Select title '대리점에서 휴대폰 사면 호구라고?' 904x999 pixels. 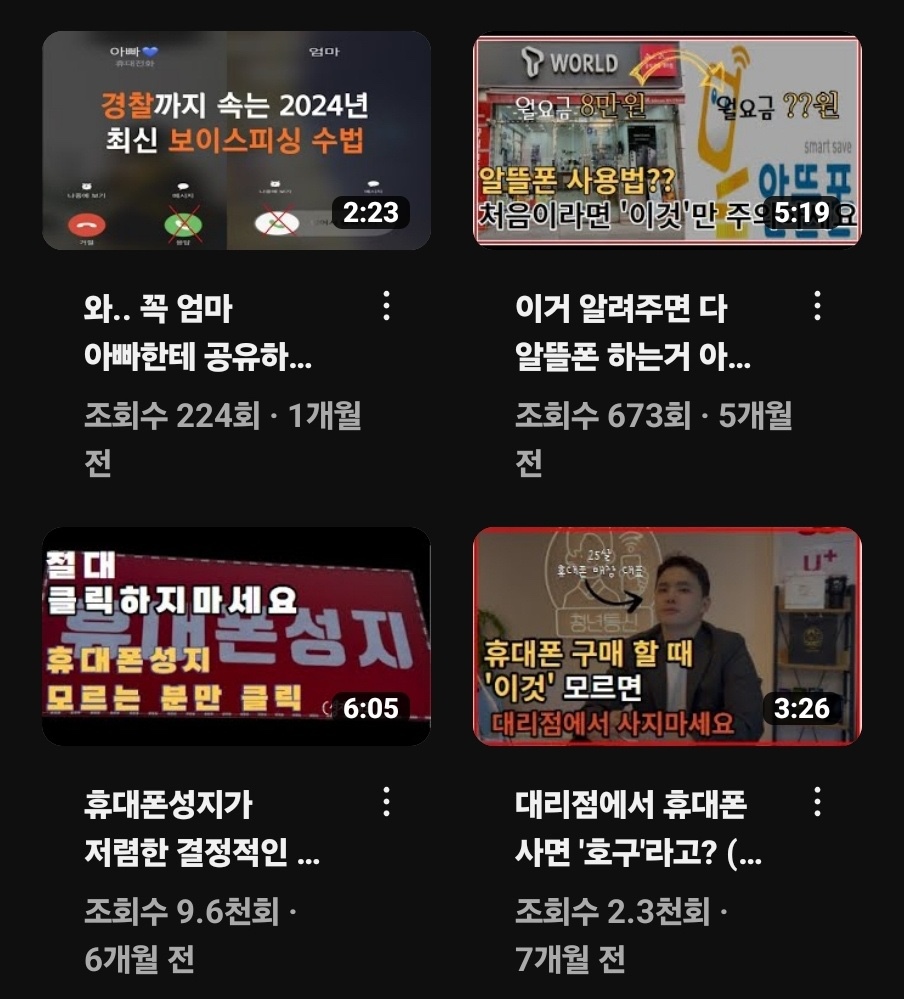(x=637, y=829)
